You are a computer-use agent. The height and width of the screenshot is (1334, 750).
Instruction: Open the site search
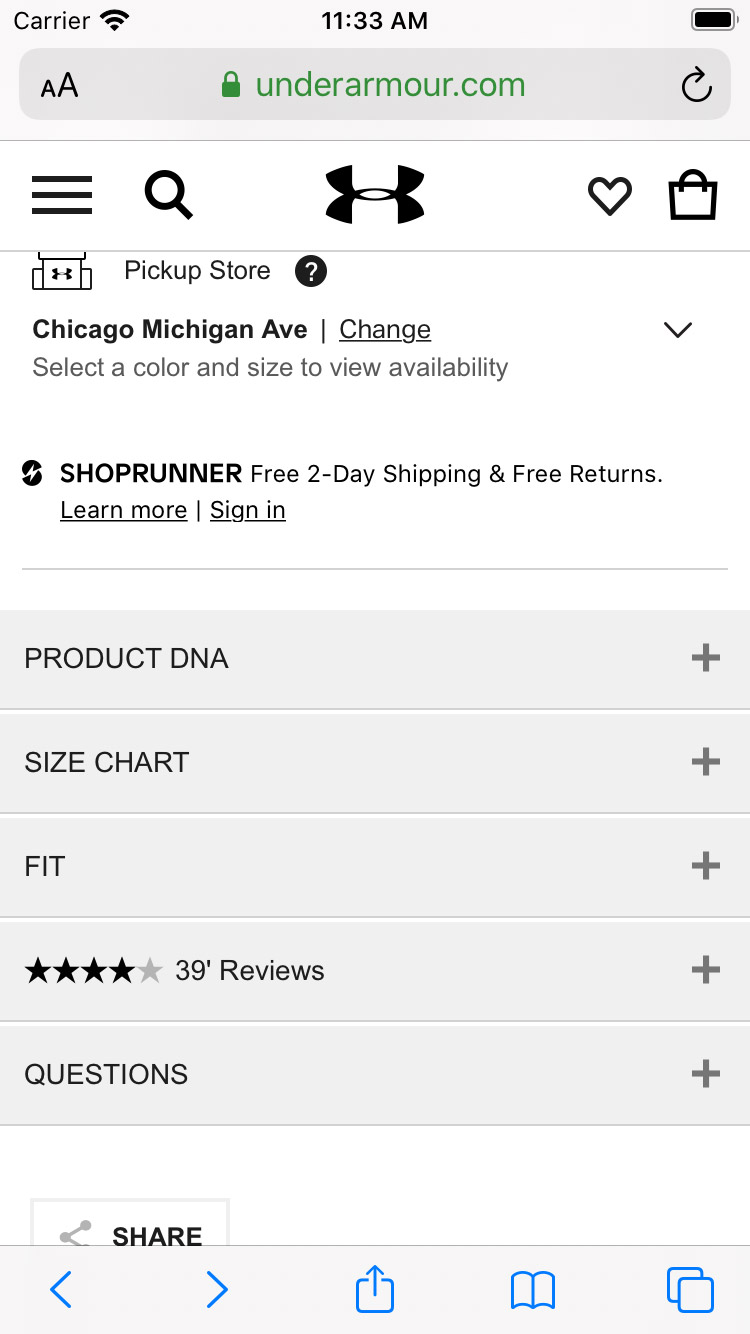point(168,194)
